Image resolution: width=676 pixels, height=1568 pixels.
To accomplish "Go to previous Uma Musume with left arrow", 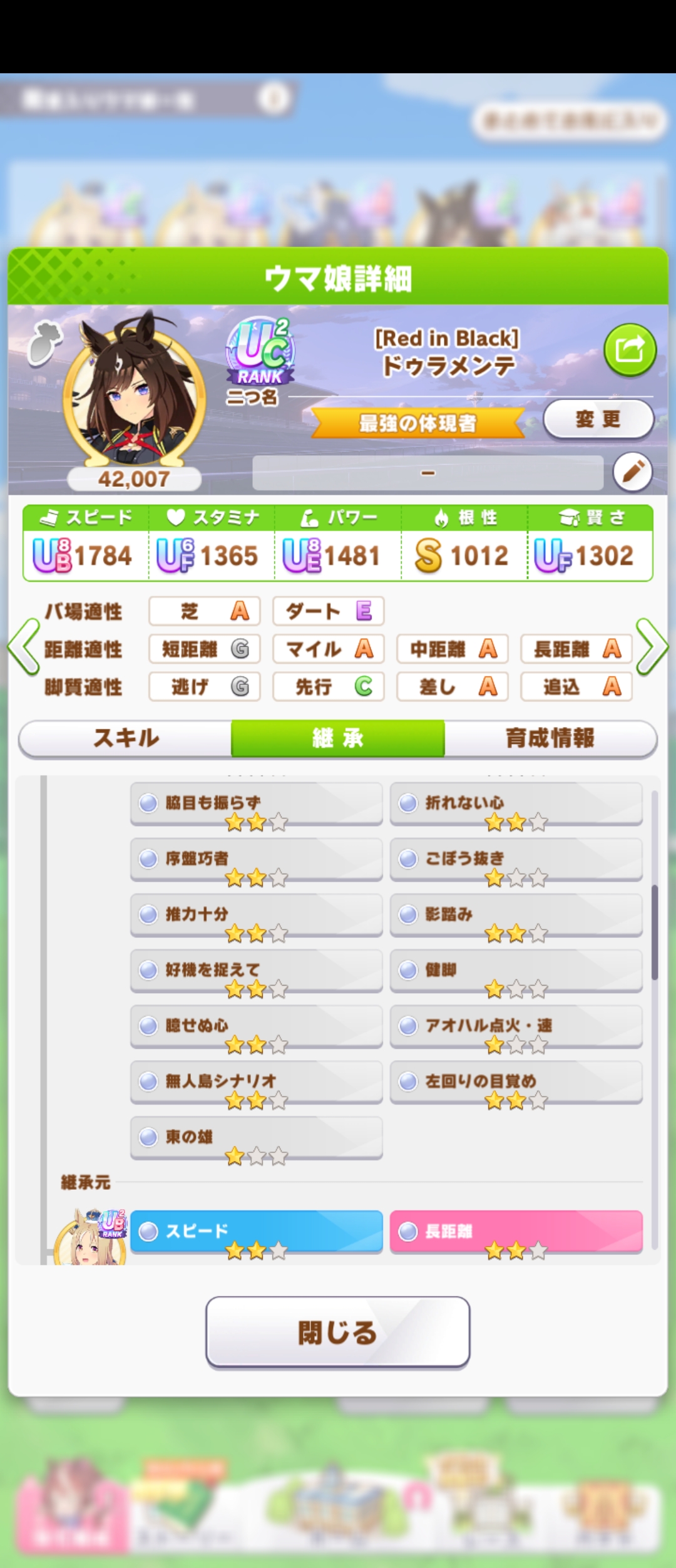I will [24, 647].
